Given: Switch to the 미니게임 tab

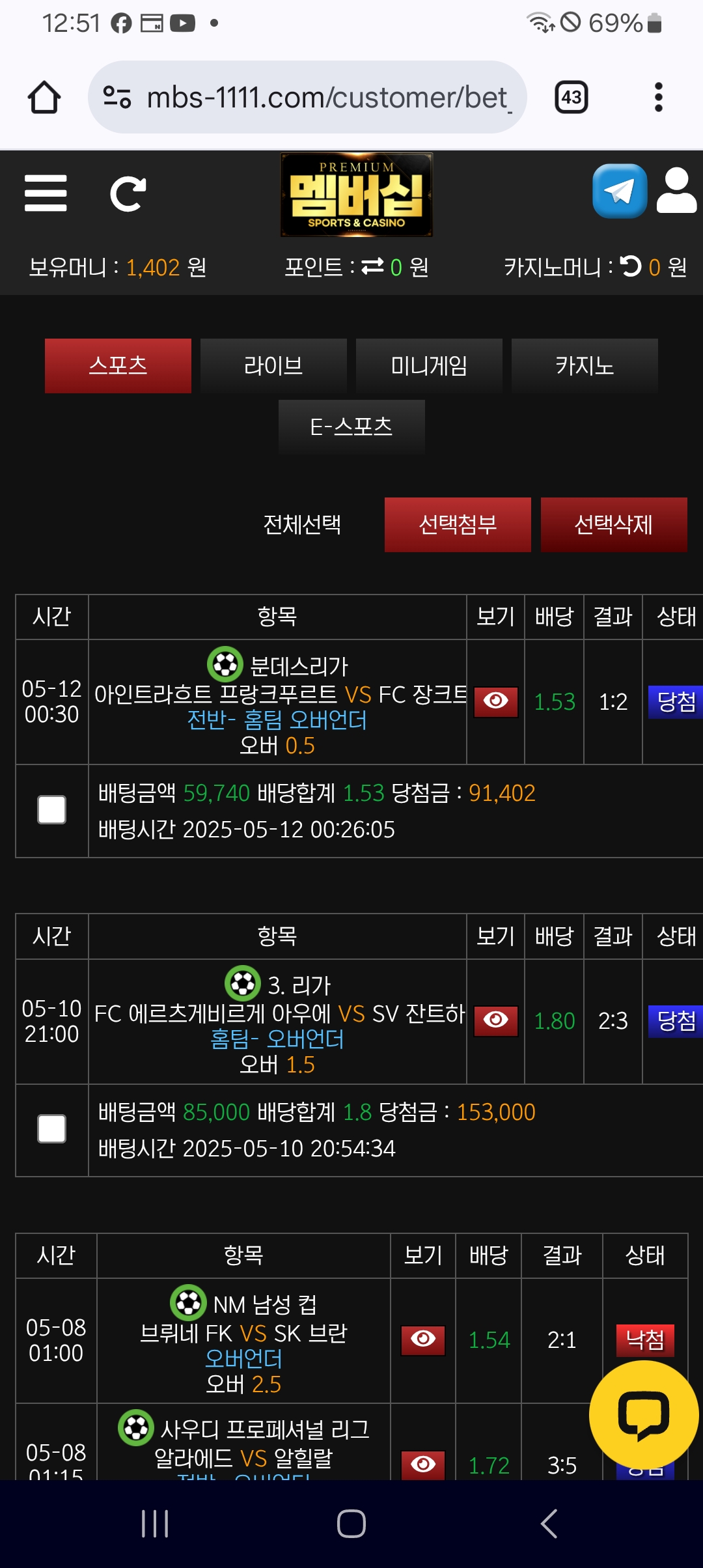Looking at the screenshot, I should pyautogui.click(x=429, y=366).
